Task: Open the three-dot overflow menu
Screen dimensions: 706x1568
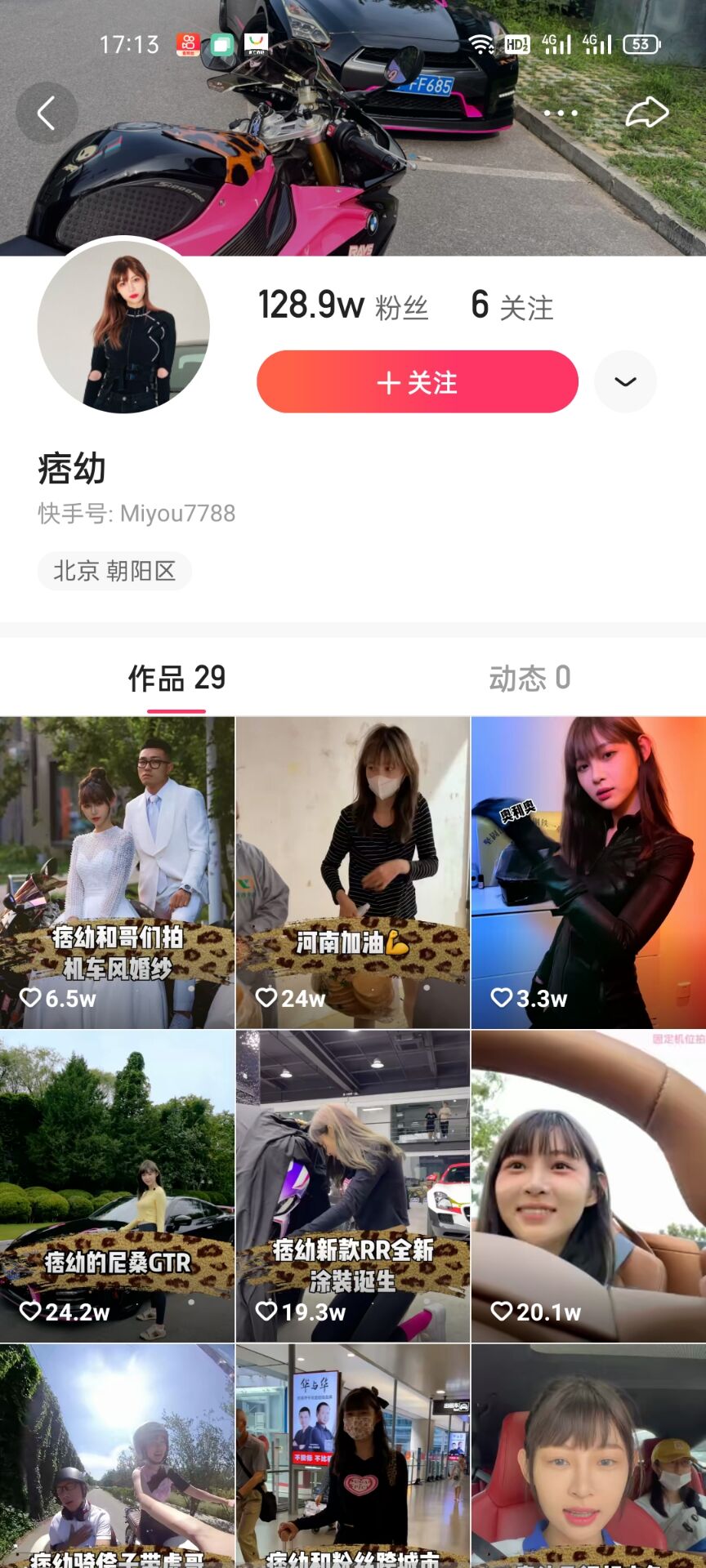Action: pyautogui.click(x=561, y=114)
